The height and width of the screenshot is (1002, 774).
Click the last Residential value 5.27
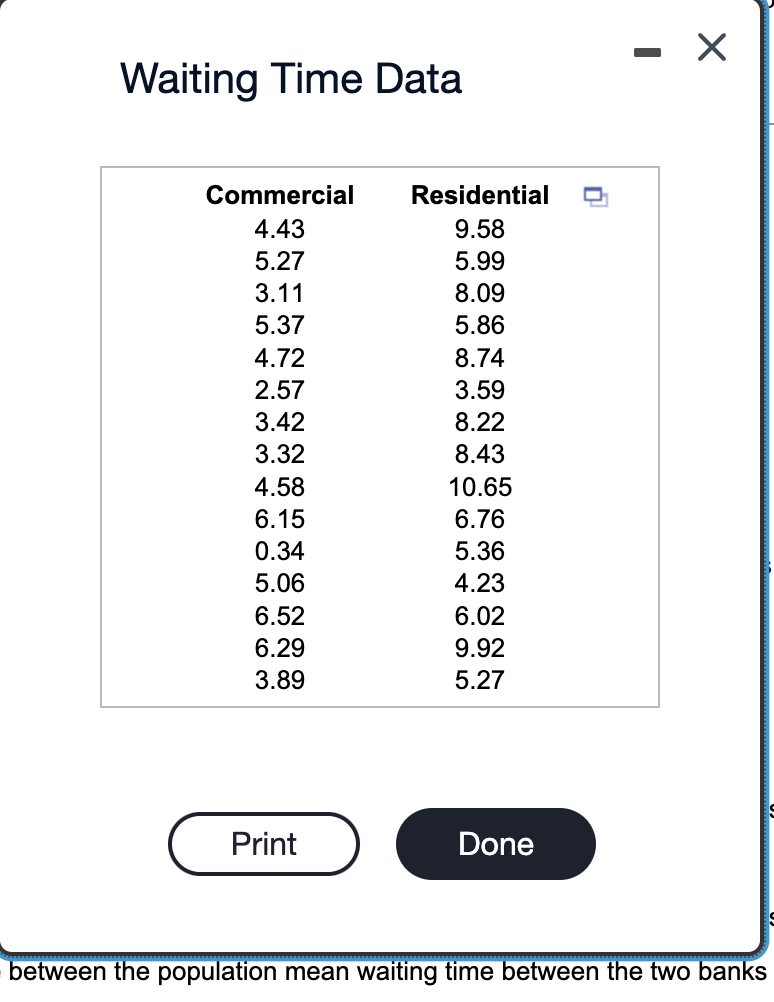tap(480, 680)
